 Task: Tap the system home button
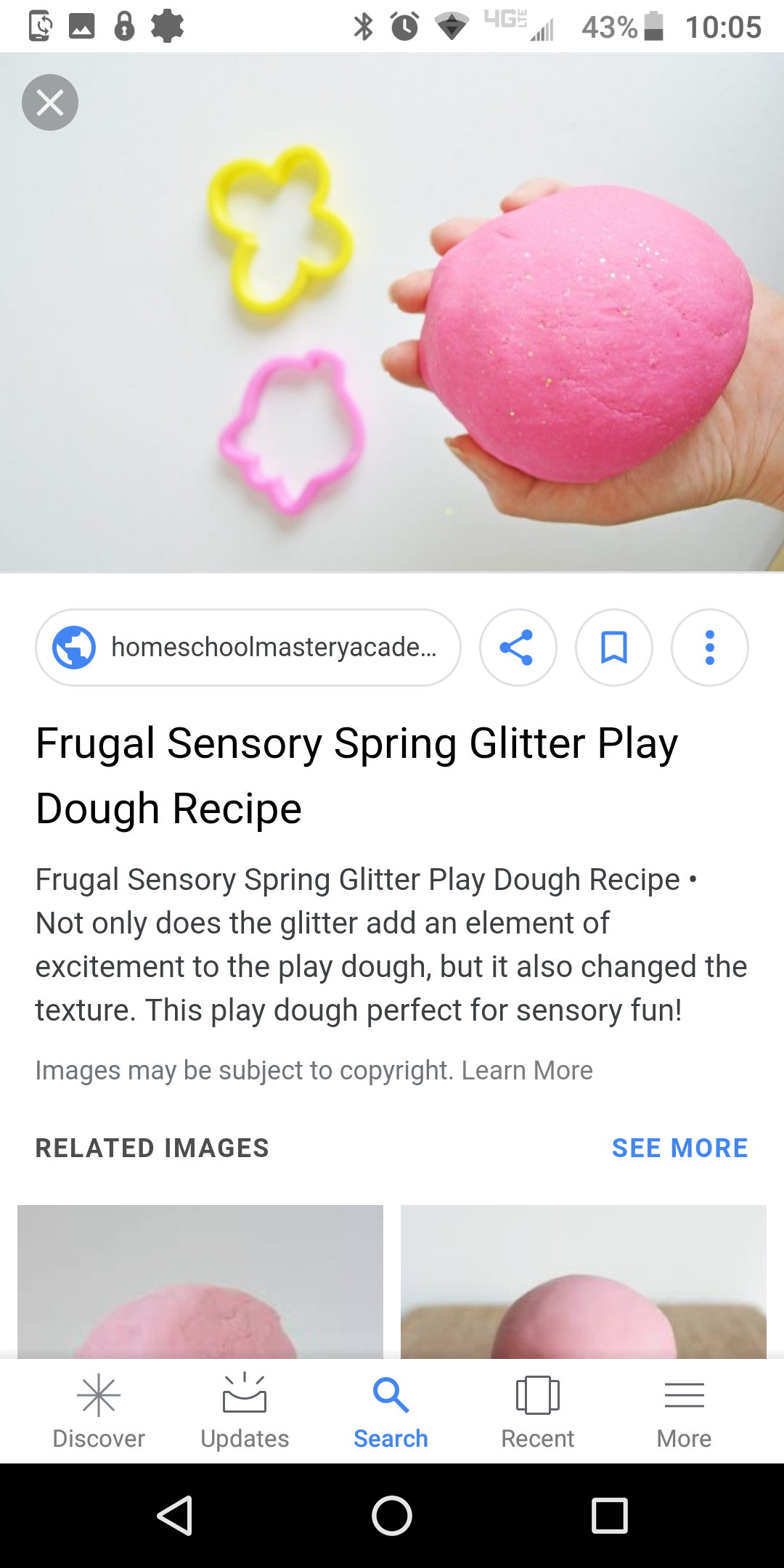point(392,1516)
